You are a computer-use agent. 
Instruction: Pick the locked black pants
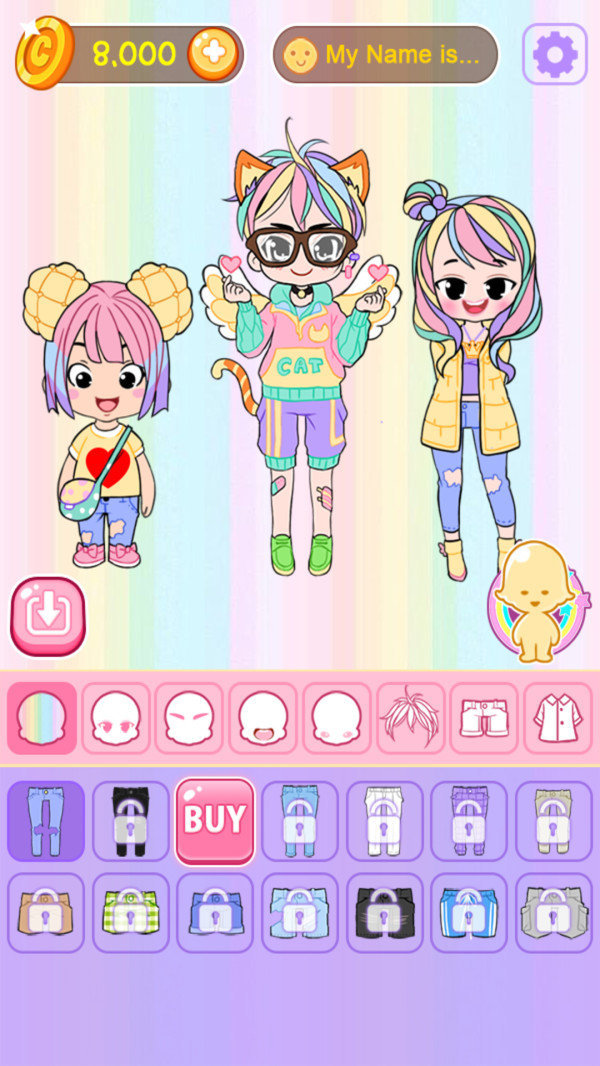pos(131,821)
